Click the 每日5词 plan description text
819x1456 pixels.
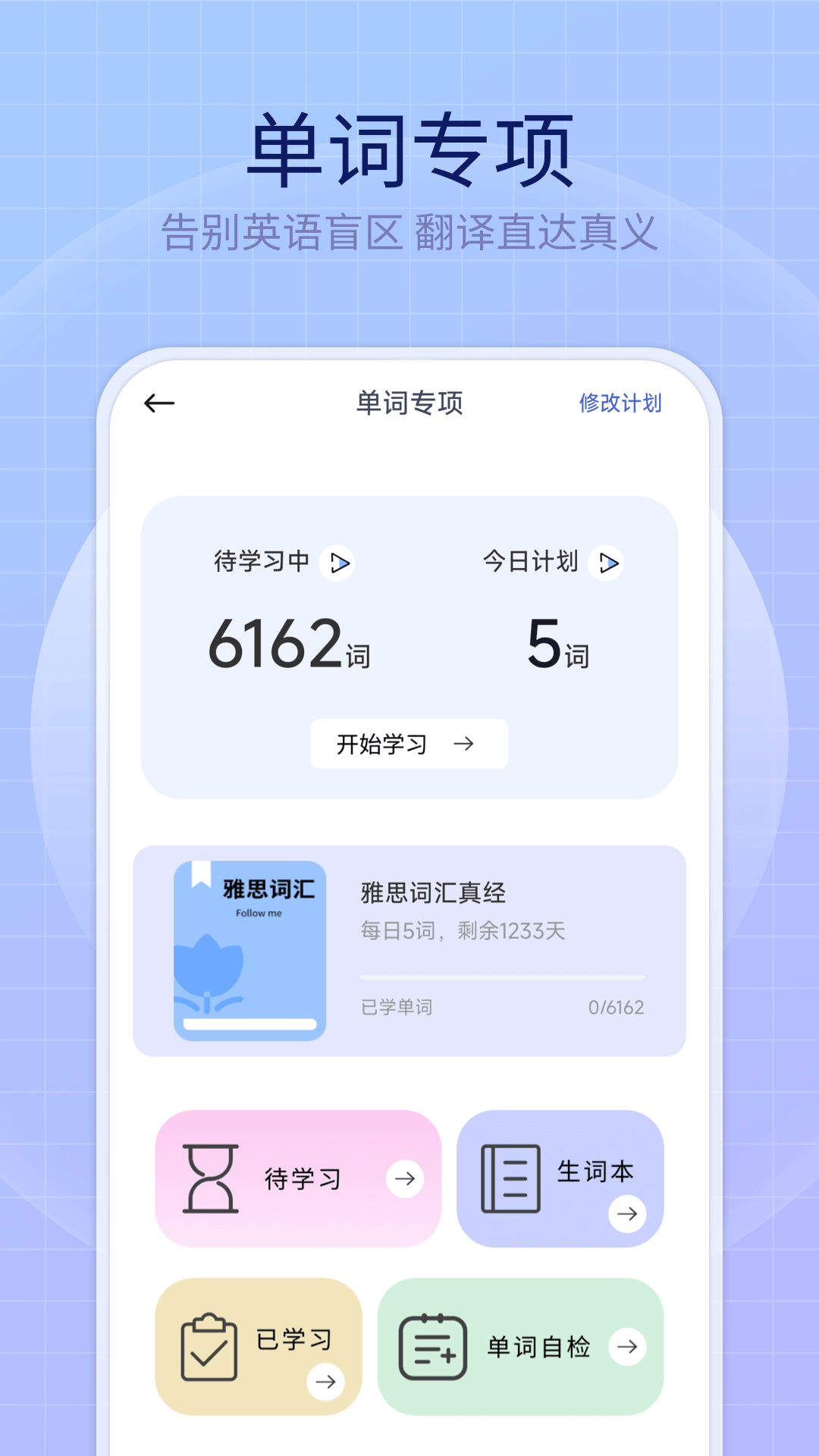[x=463, y=931]
